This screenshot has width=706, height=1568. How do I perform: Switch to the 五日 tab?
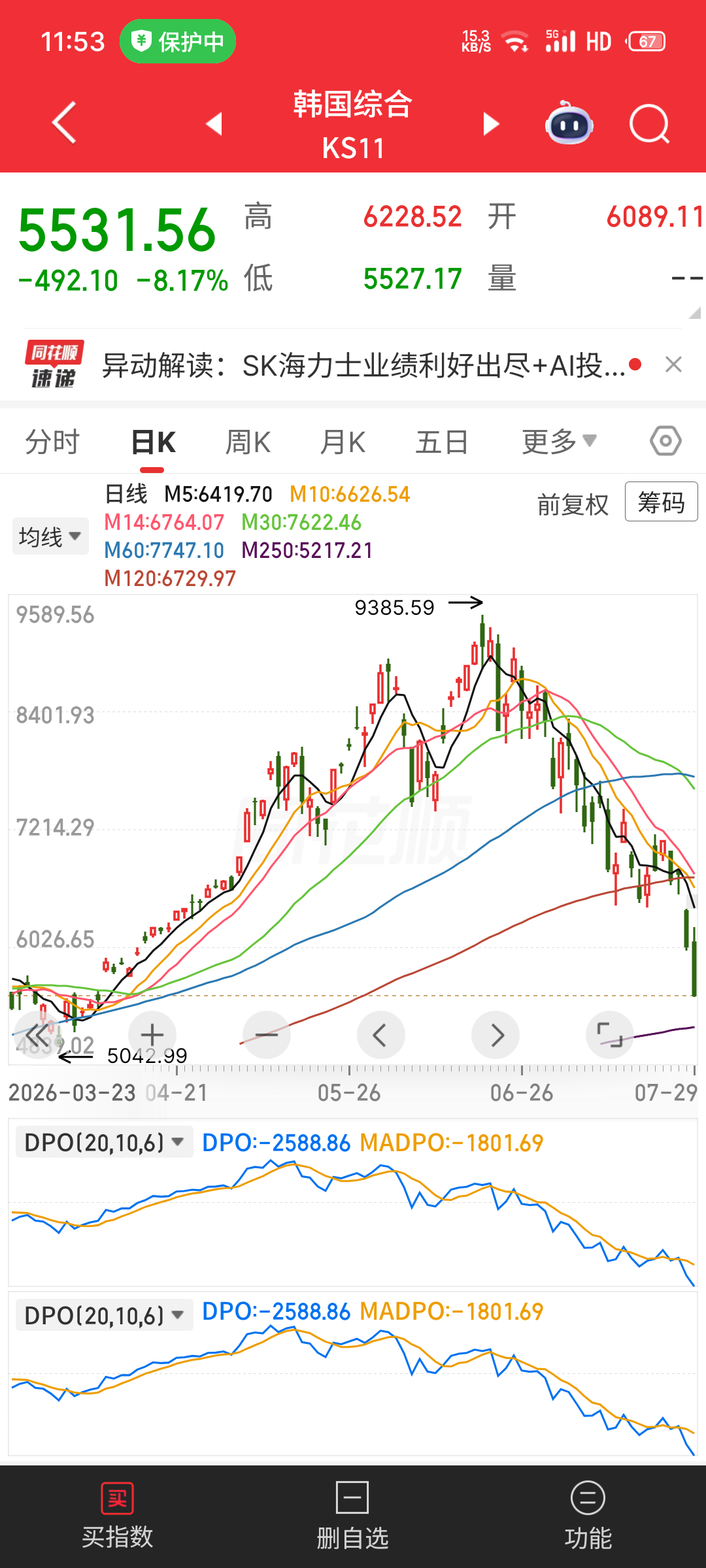pyautogui.click(x=443, y=442)
